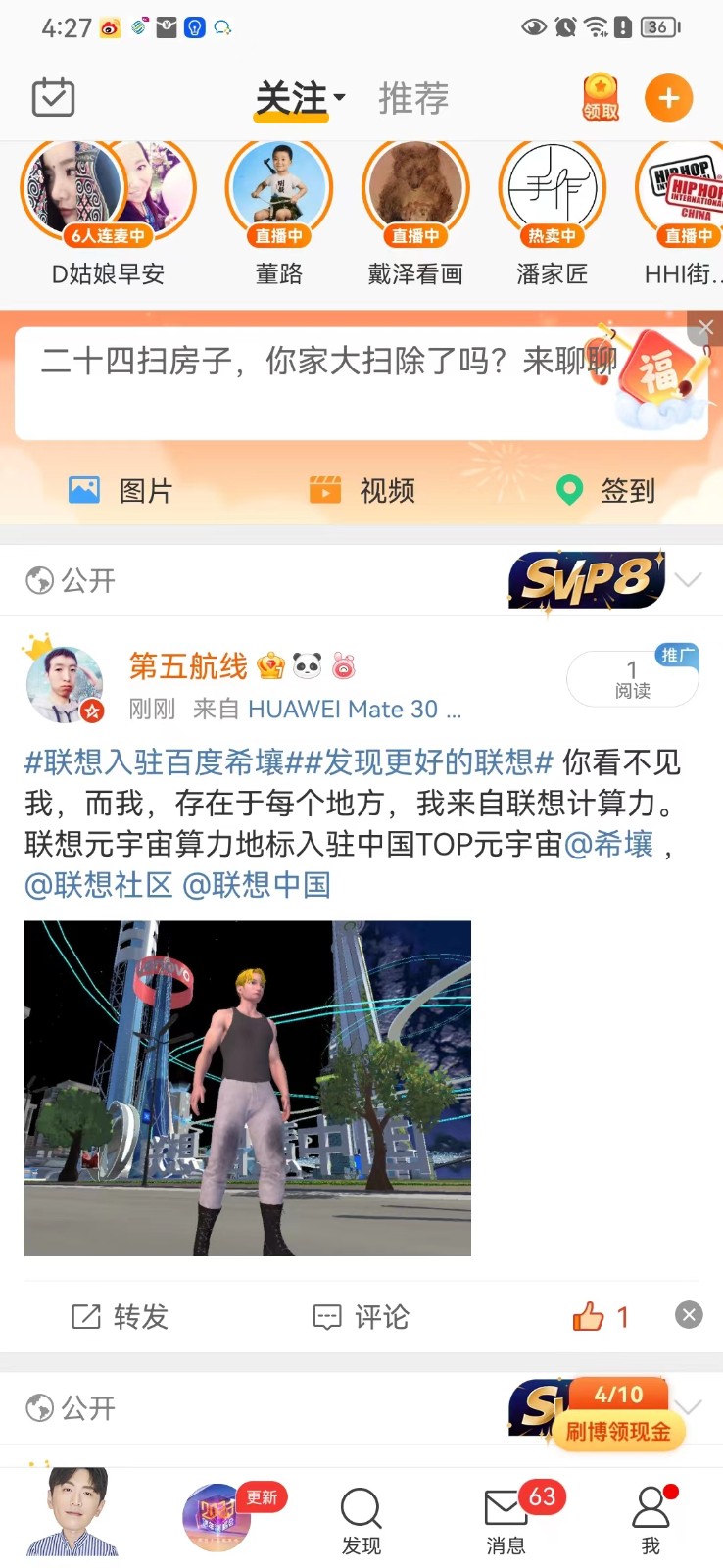This screenshot has width=723, height=1568.
Task: Open the 消息 messages tab
Action: pyautogui.click(x=506, y=1519)
